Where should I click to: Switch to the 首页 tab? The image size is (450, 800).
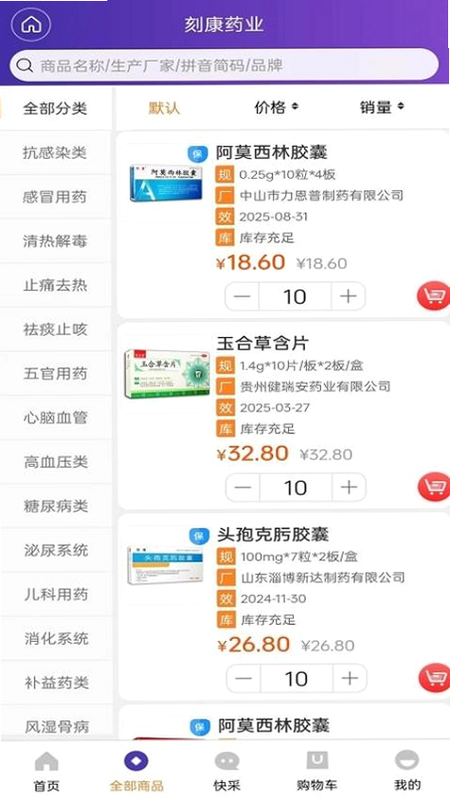click(46, 771)
